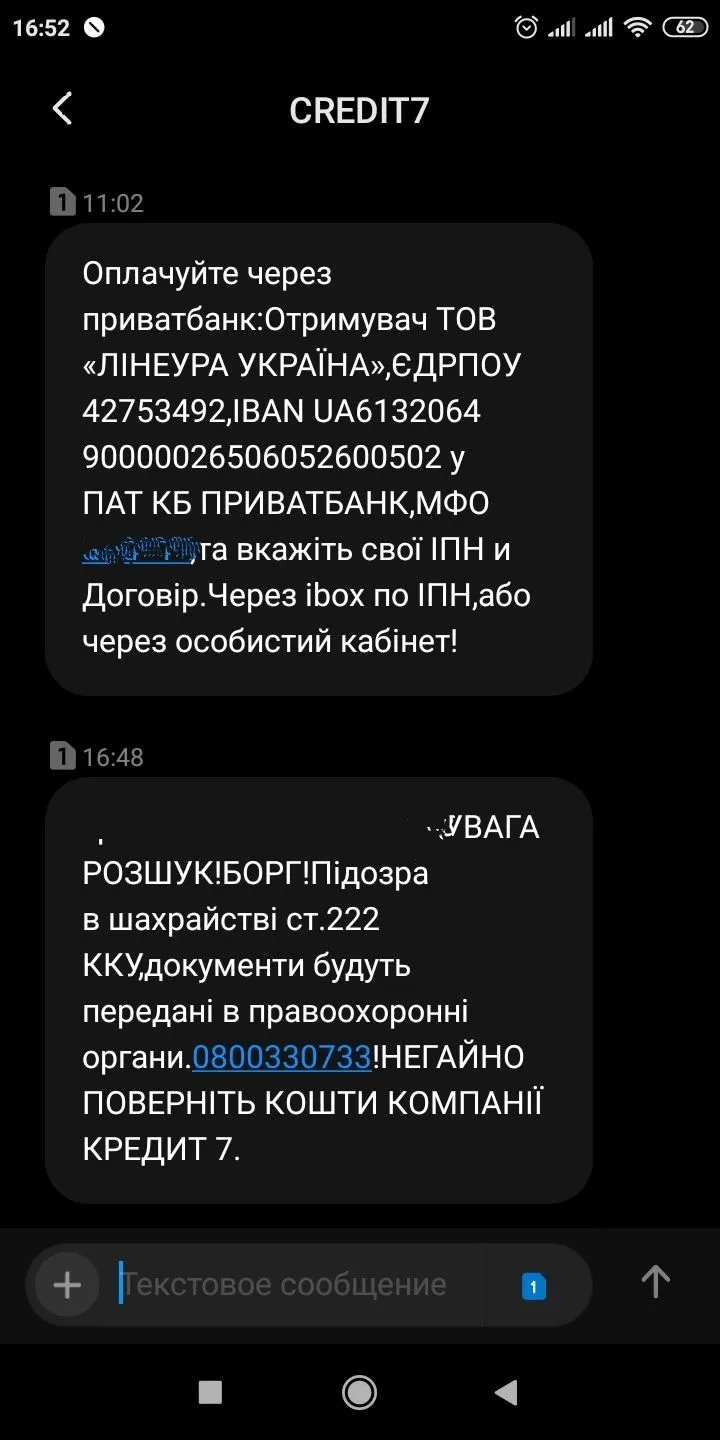The image size is (720, 1440).
Task: Go back from the CREDIT7 conversation
Action: click(62, 109)
